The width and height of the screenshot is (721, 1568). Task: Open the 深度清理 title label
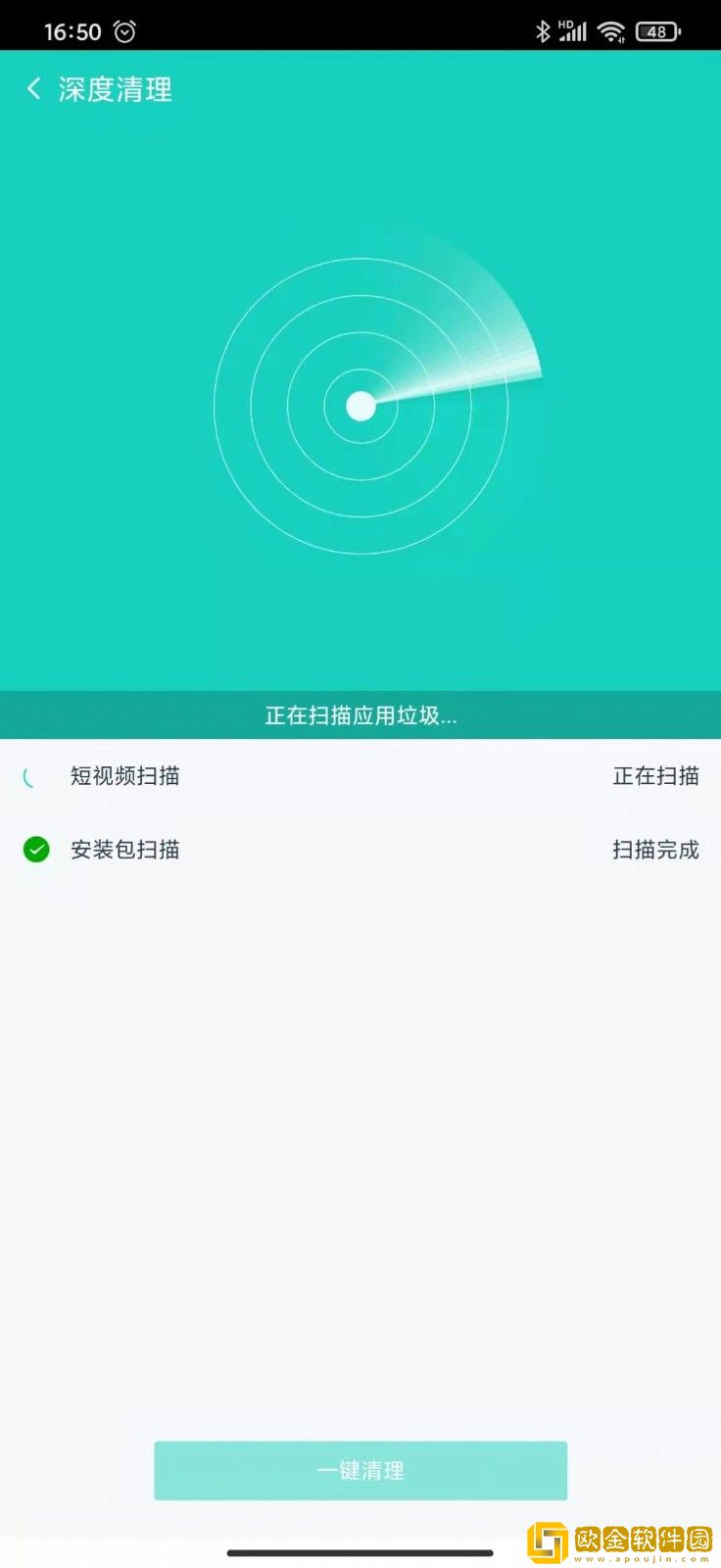tap(114, 90)
